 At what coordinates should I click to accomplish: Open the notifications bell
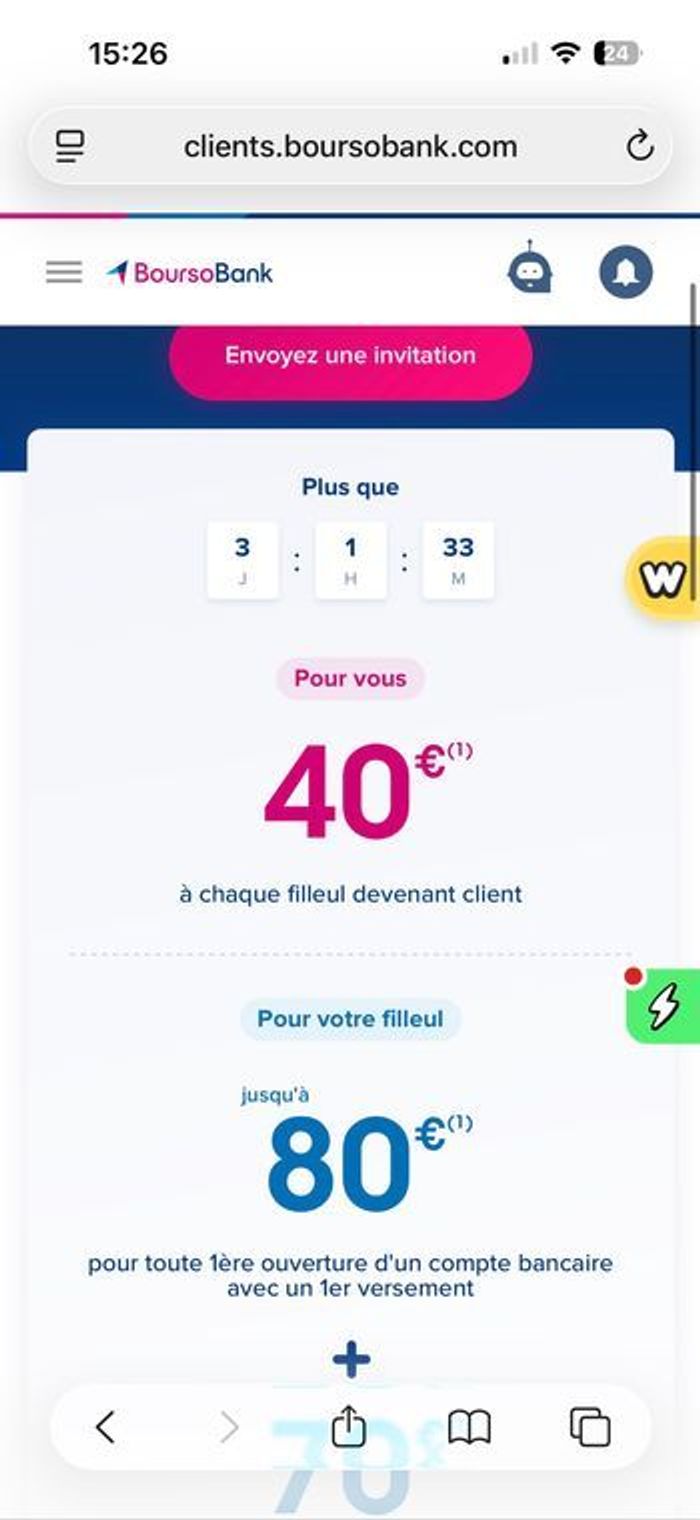[626, 272]
